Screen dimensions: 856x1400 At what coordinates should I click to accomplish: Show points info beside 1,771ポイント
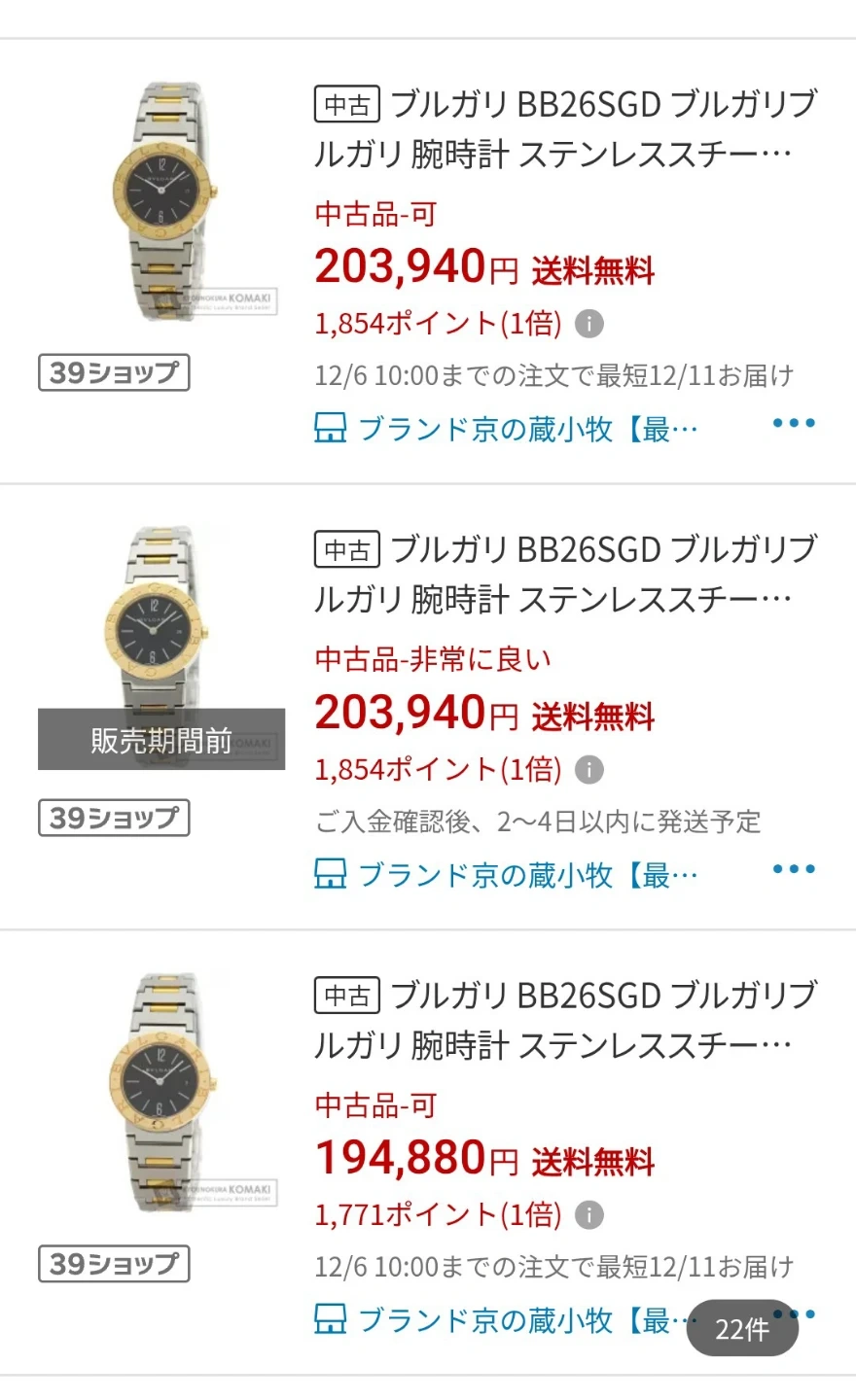(x=589, y=1214)
